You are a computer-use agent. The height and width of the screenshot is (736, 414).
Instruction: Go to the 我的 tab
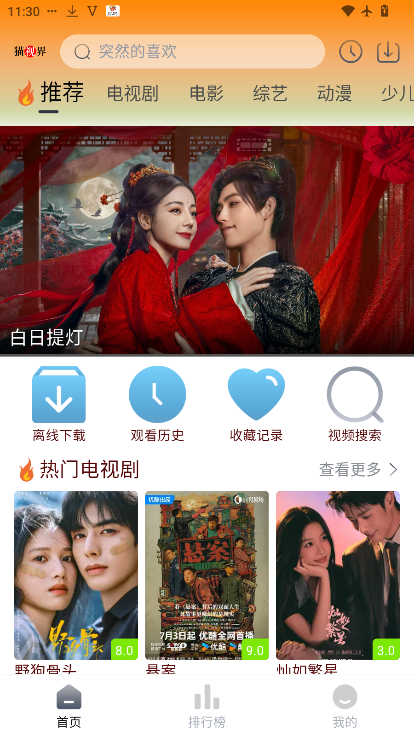345,706
